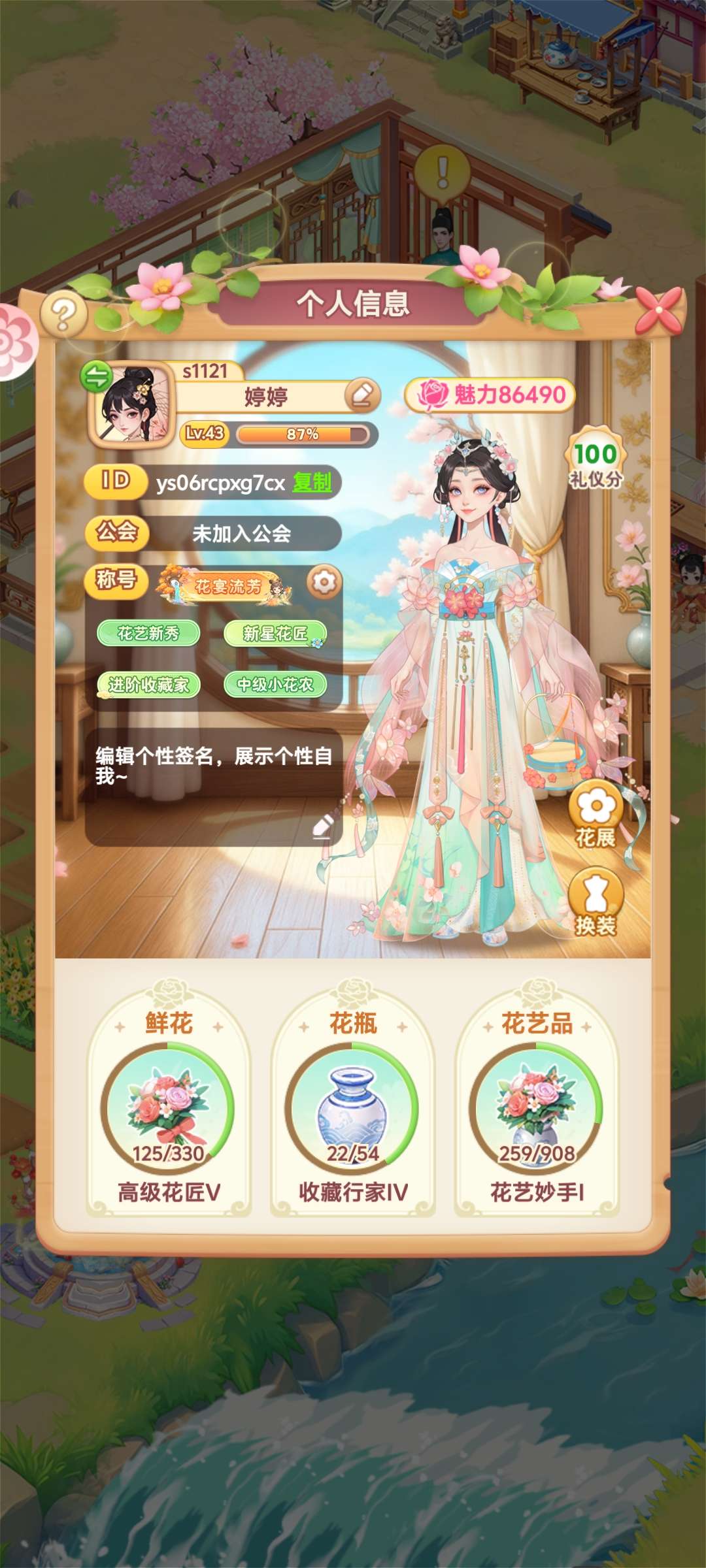Select the 进阶收藏家 title badge

[148, 685]
